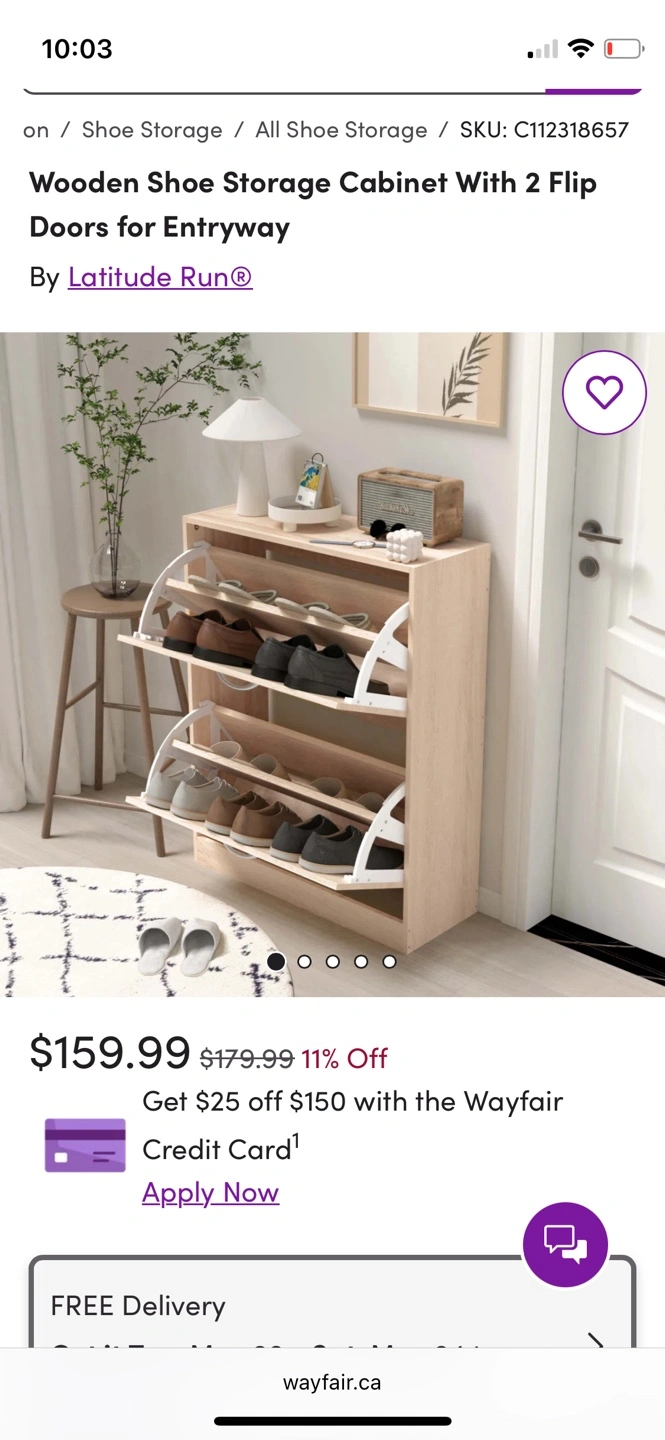Save product to favorites with heart icon
Viewport: 665px width, 1440px height.
(604, 393)
